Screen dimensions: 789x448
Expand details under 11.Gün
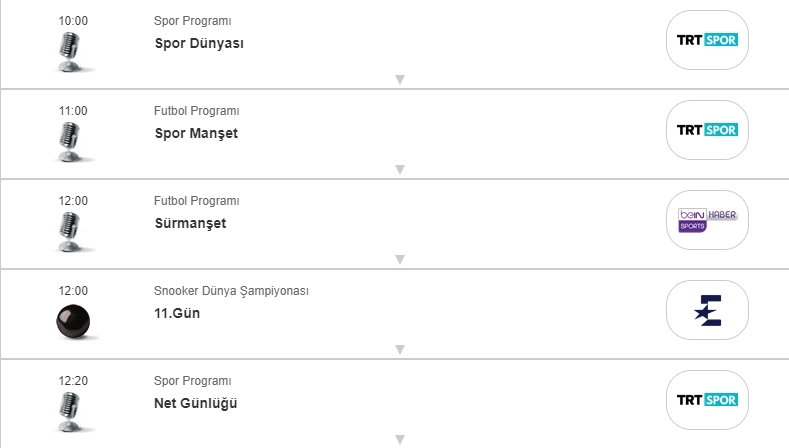pos(399,349)
